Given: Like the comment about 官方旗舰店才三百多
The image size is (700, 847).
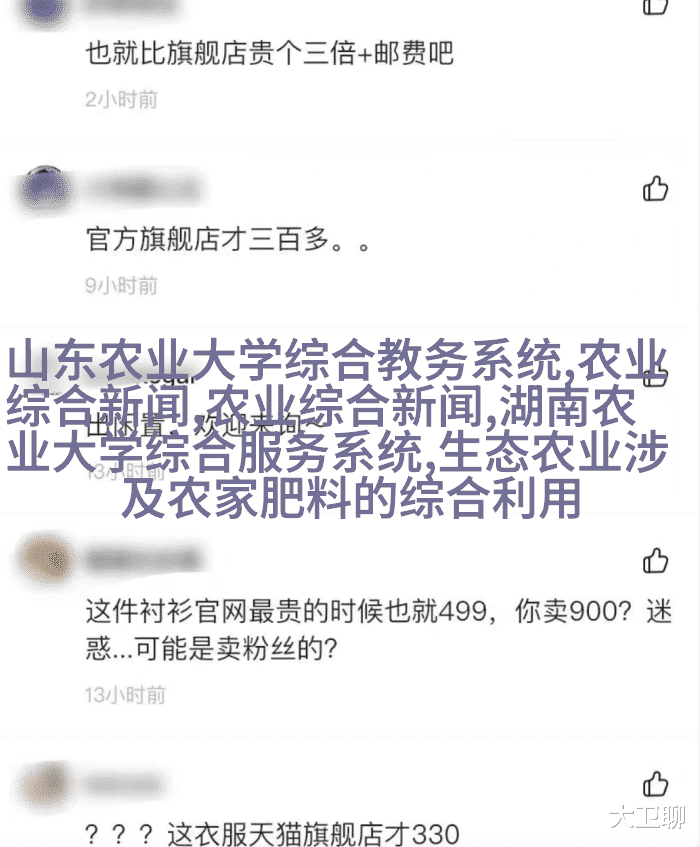Looking at the screenshot, I should click(x=656, y=188).
